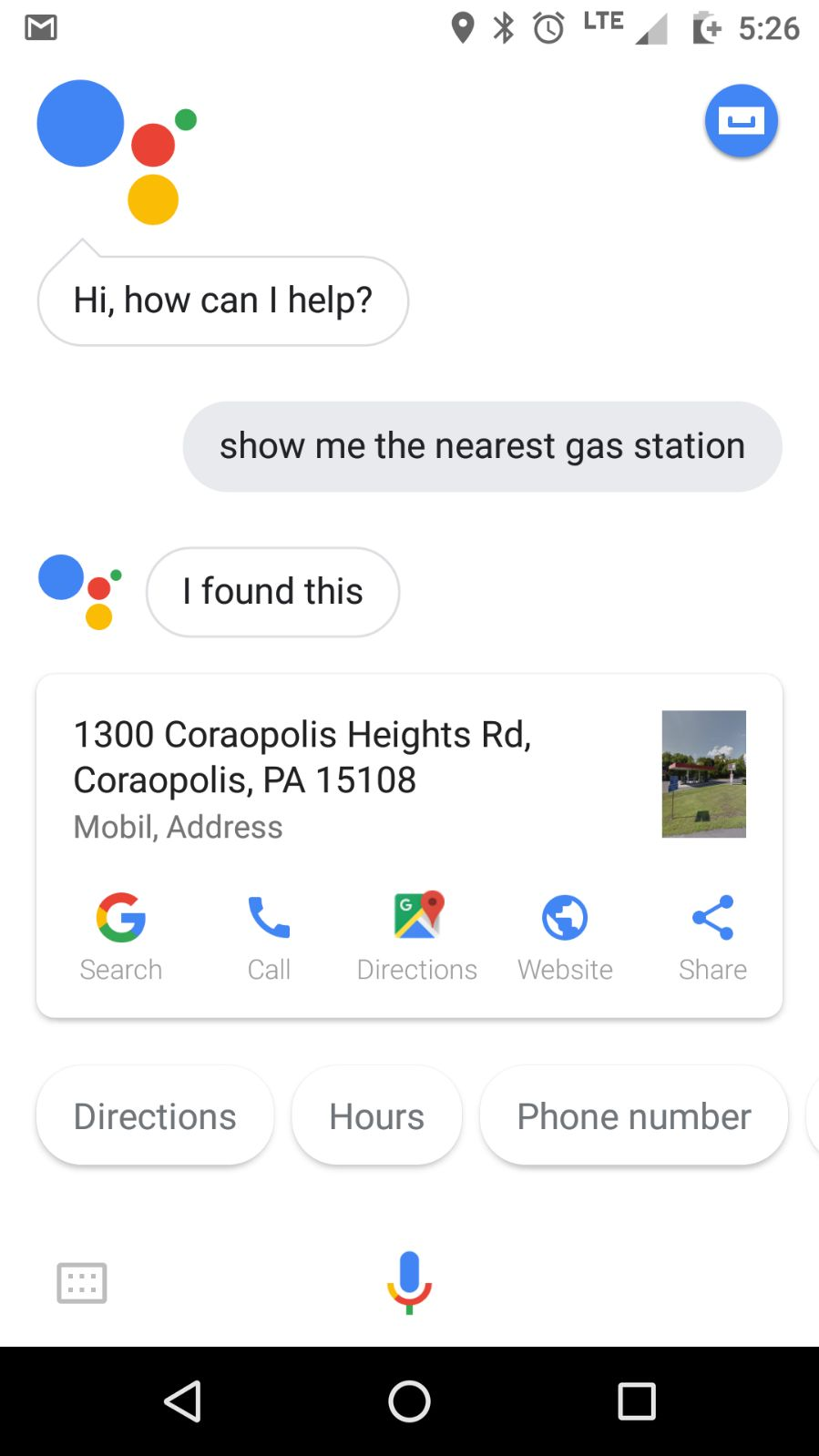
Task: Select the Directions suggestion chip
Action: [155, 1116]
